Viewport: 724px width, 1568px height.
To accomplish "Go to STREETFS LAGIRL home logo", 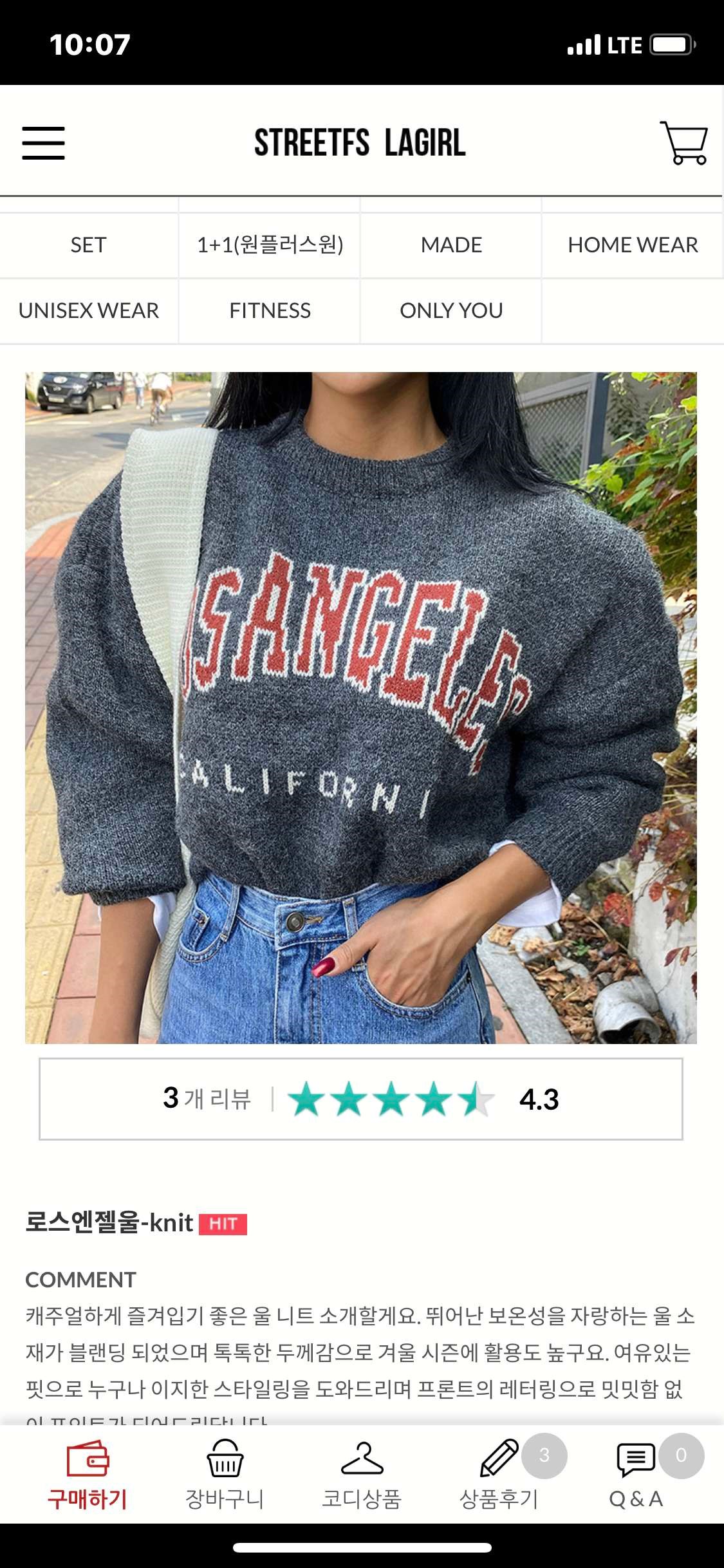I will [360, 142].
